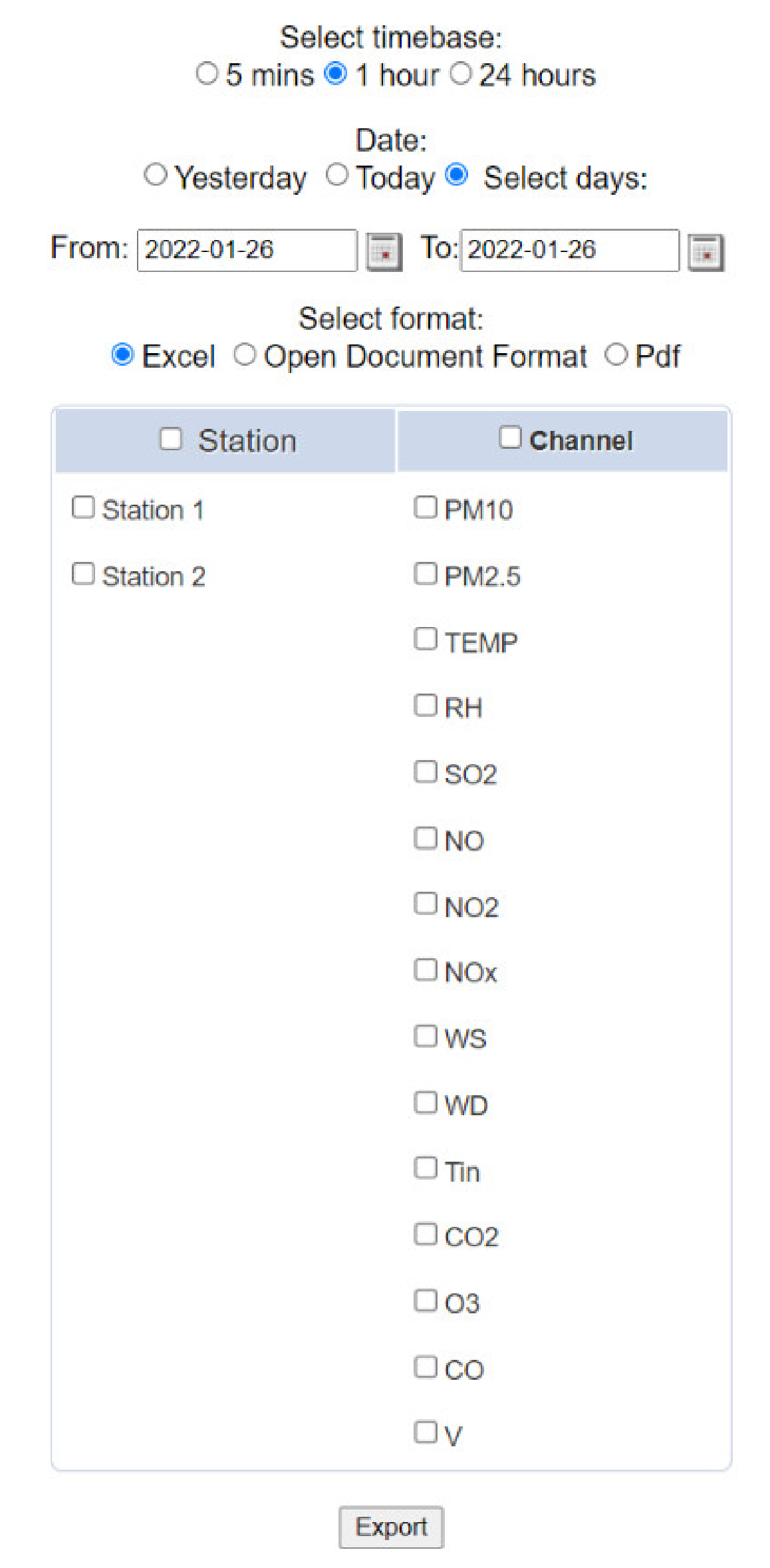Select Yesterday as the date

point(155,176)
